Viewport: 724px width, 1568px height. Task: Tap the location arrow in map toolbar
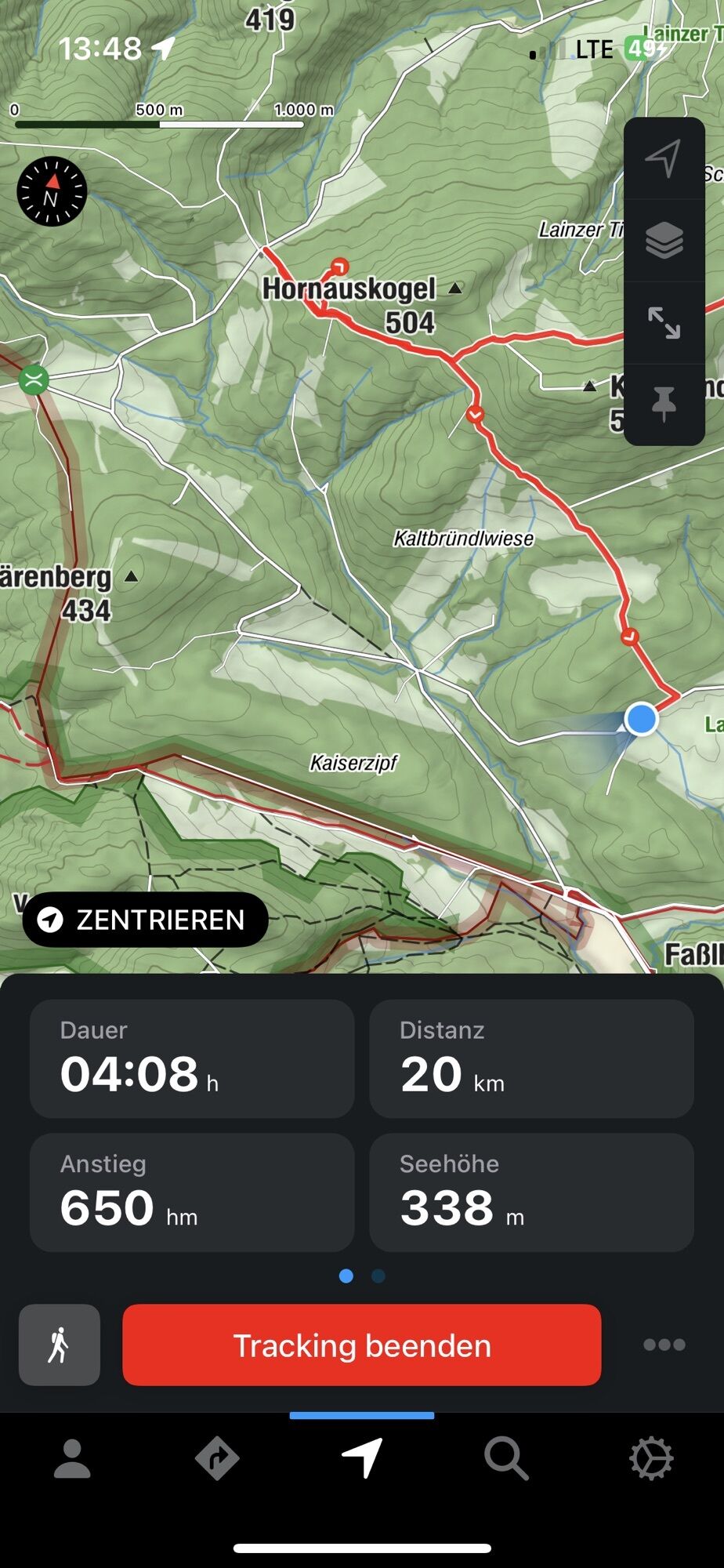click(664, 158)
